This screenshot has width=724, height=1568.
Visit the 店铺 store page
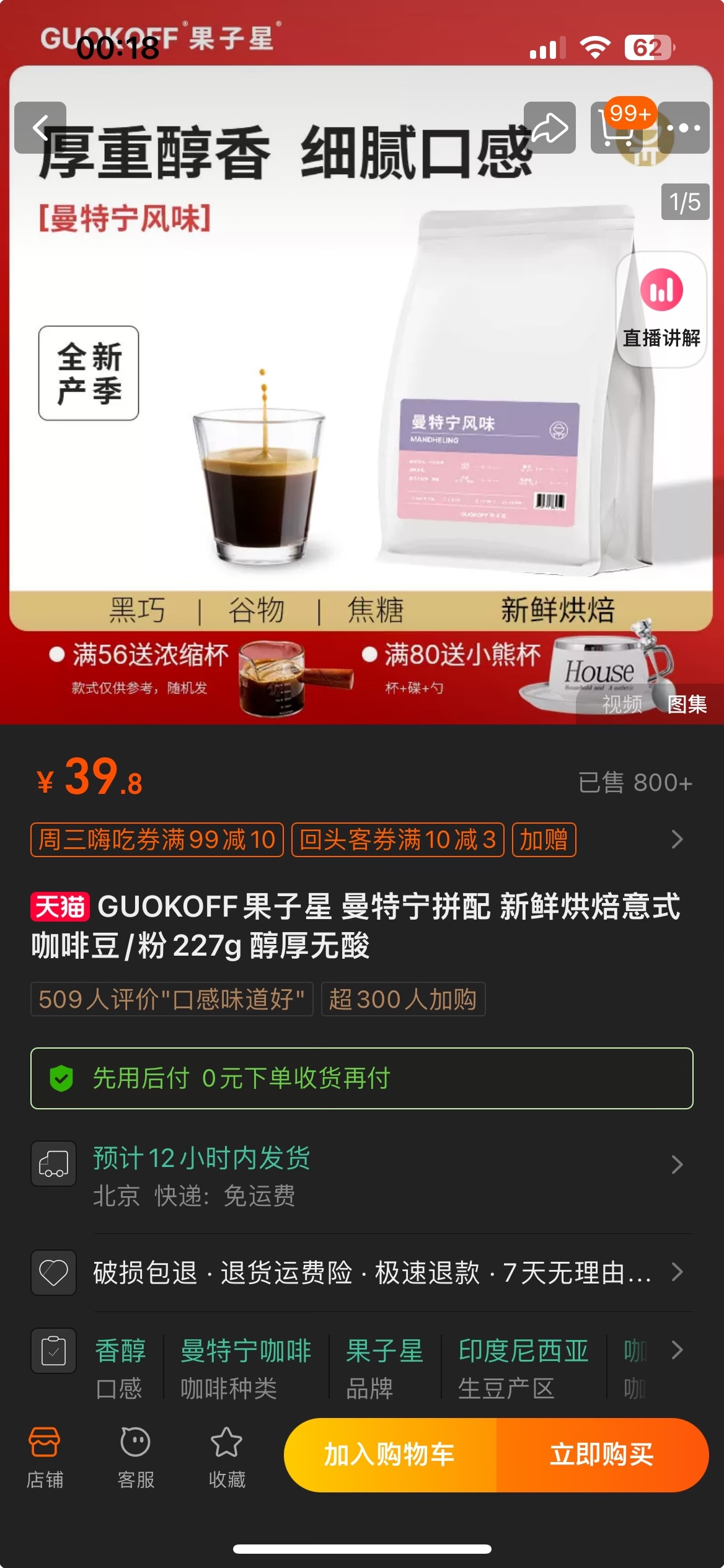pyautogui.click(x=45, y=1456)
